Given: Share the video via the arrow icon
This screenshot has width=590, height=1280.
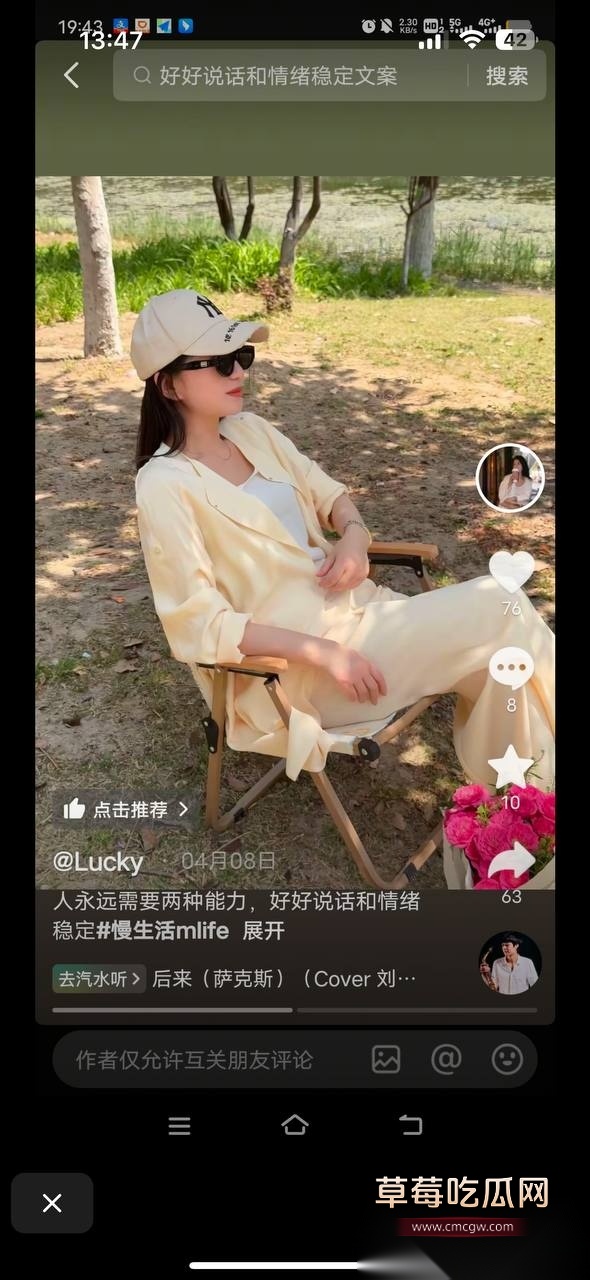Looking at the screenshot, I should (511, 862).
